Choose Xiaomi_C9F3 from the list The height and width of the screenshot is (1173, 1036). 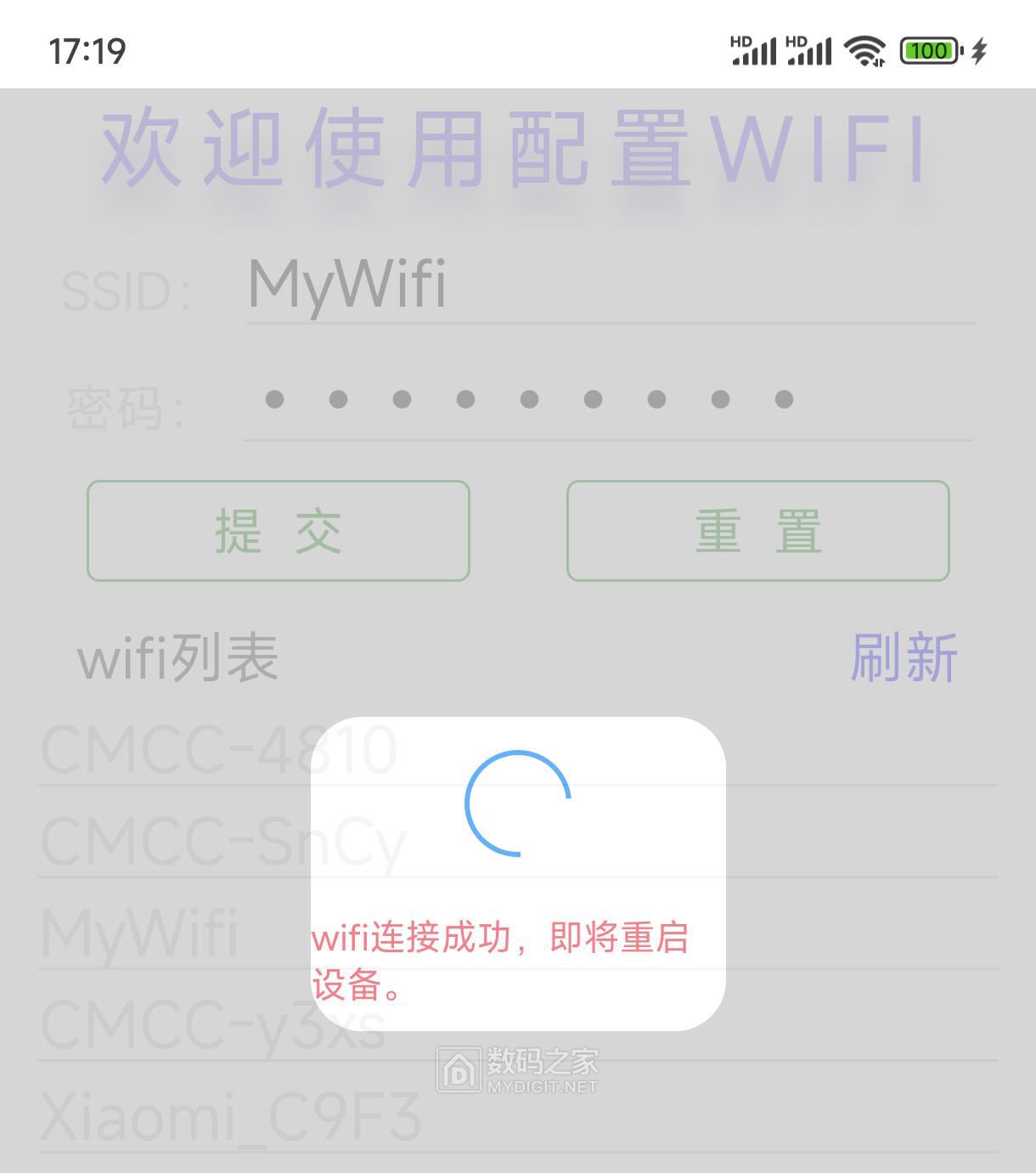pyautogui.click(x=230, y=1117)
